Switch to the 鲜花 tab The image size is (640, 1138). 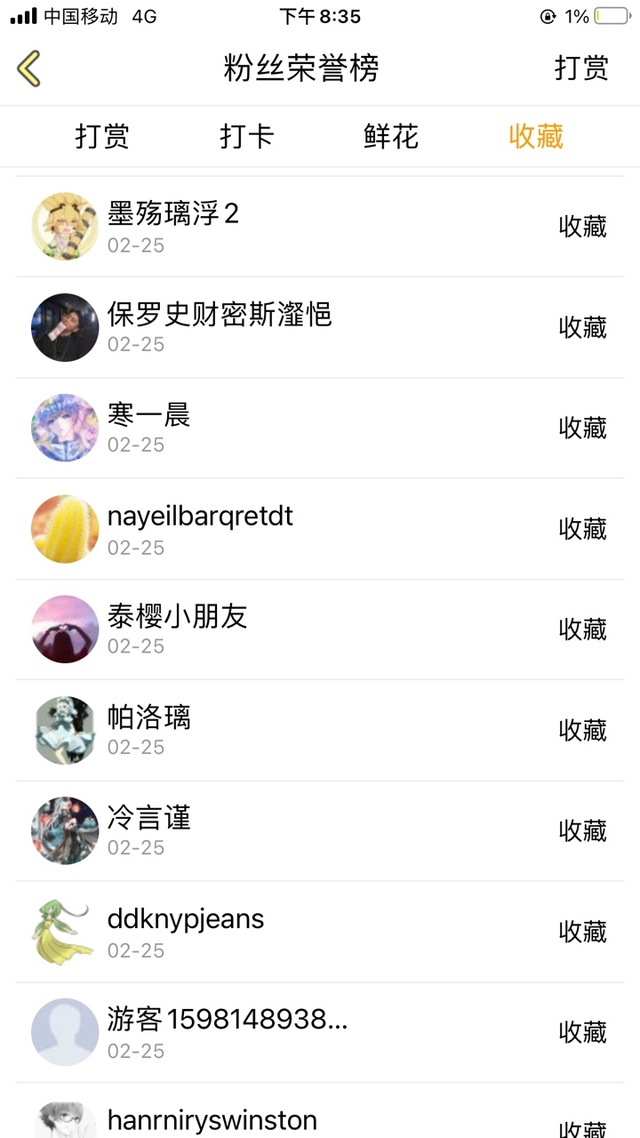click(x=391, y=136)
